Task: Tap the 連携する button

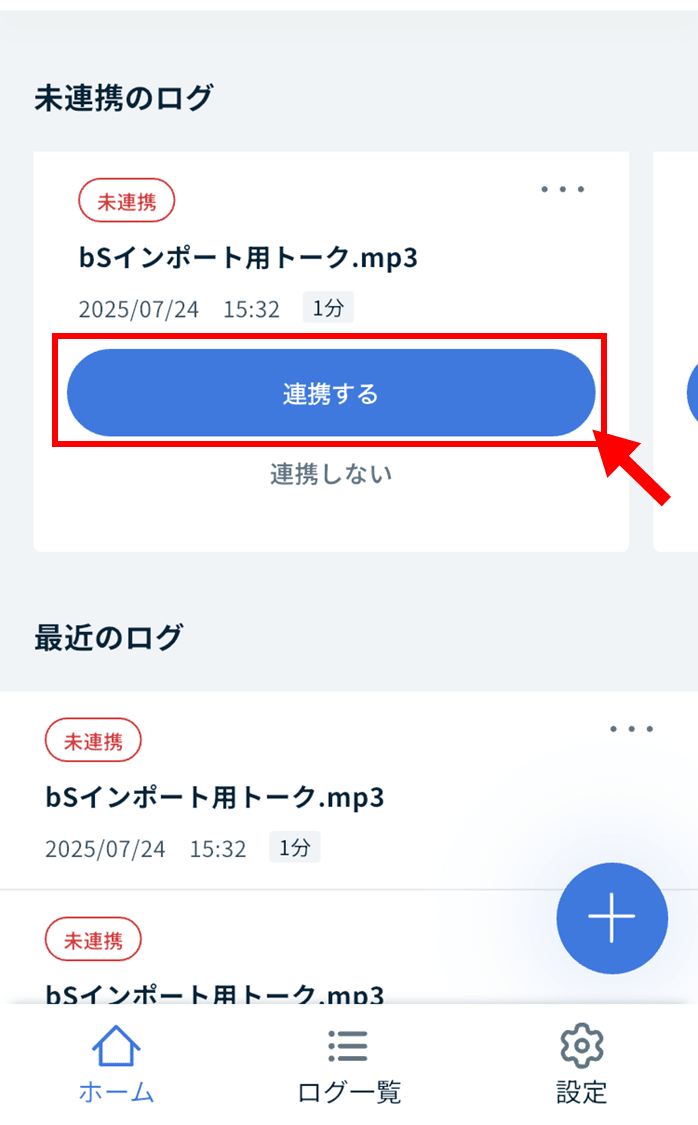Action: 331,392
